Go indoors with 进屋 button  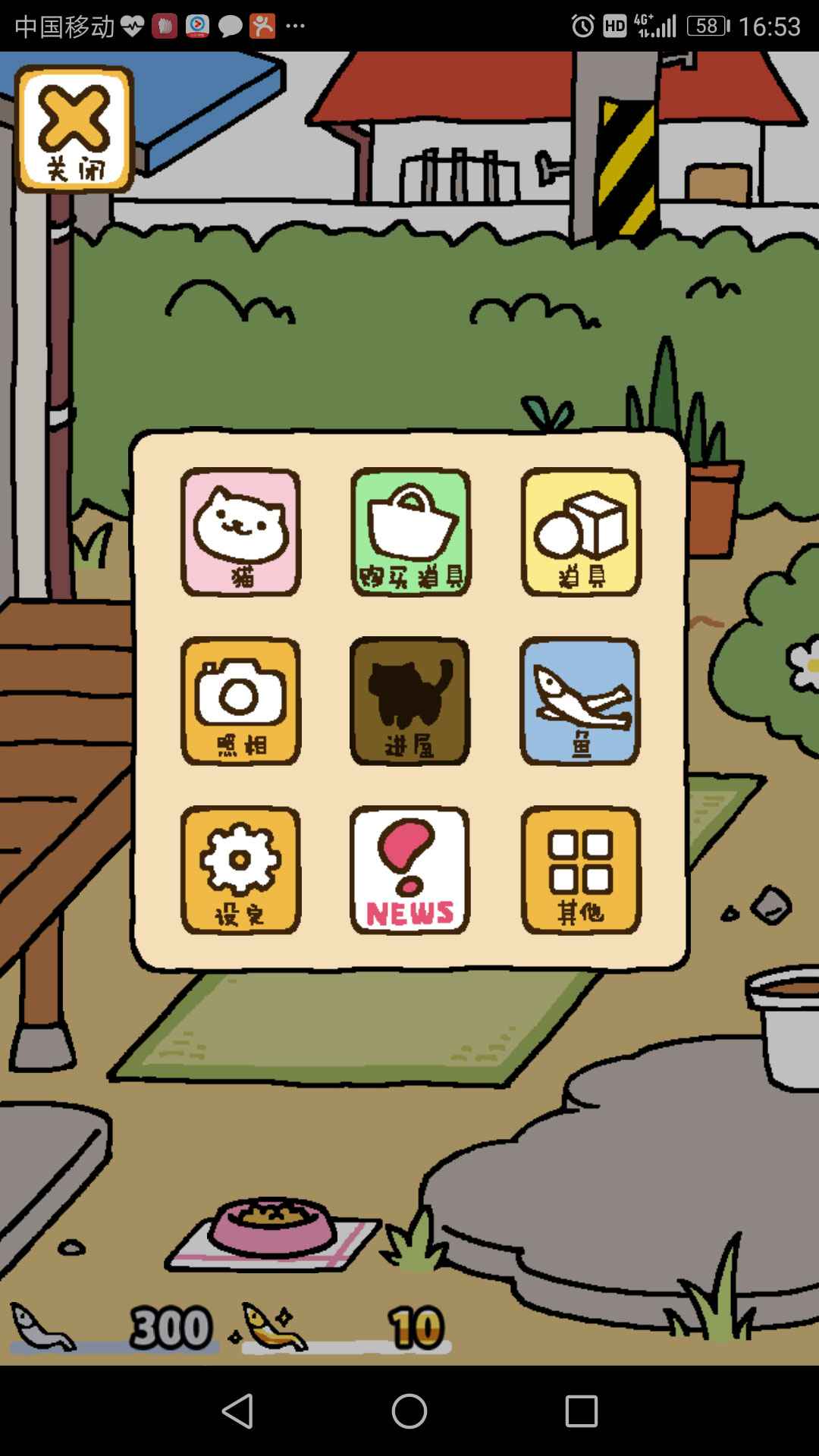coord(410,701)
